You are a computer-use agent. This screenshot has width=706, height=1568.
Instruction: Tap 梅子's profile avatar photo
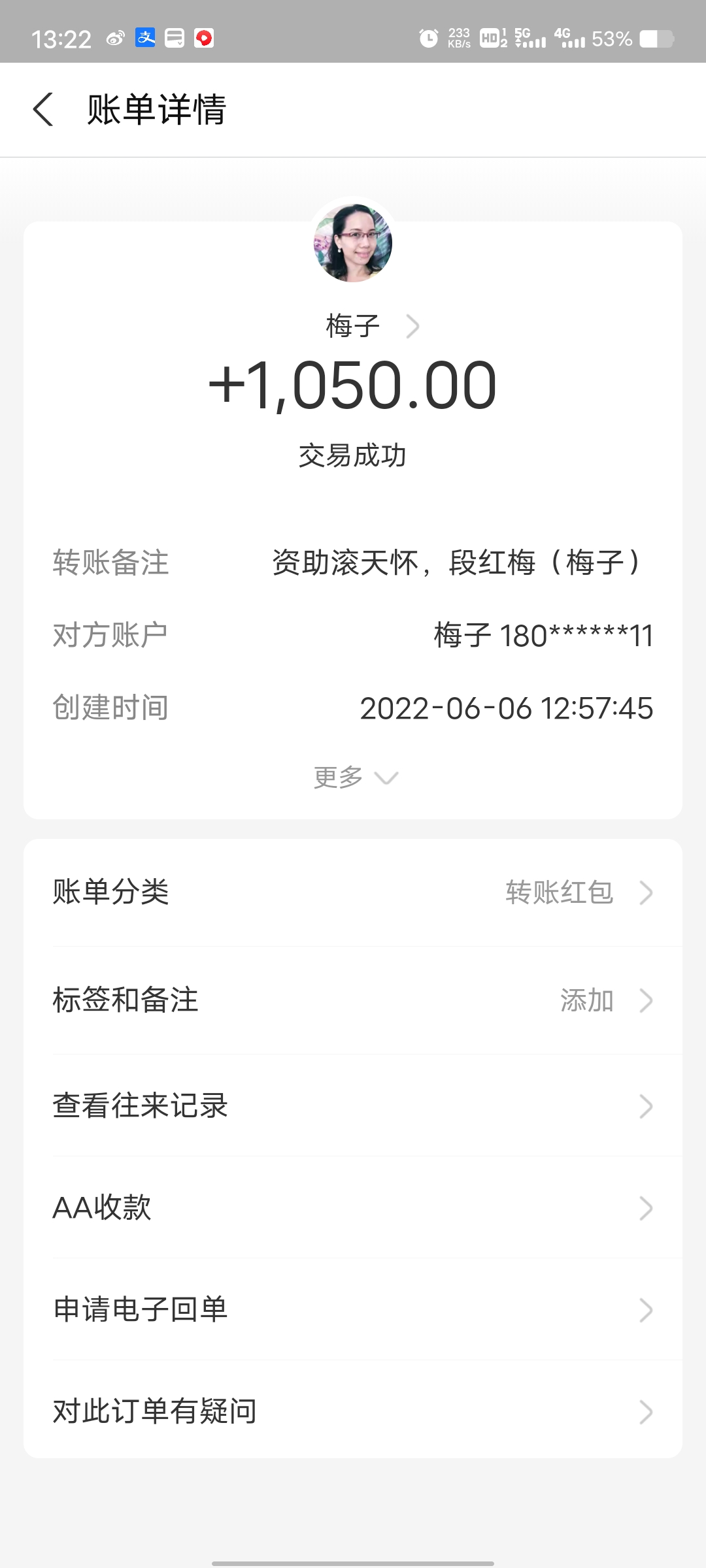pyautogui.click(x=353, y=242)
